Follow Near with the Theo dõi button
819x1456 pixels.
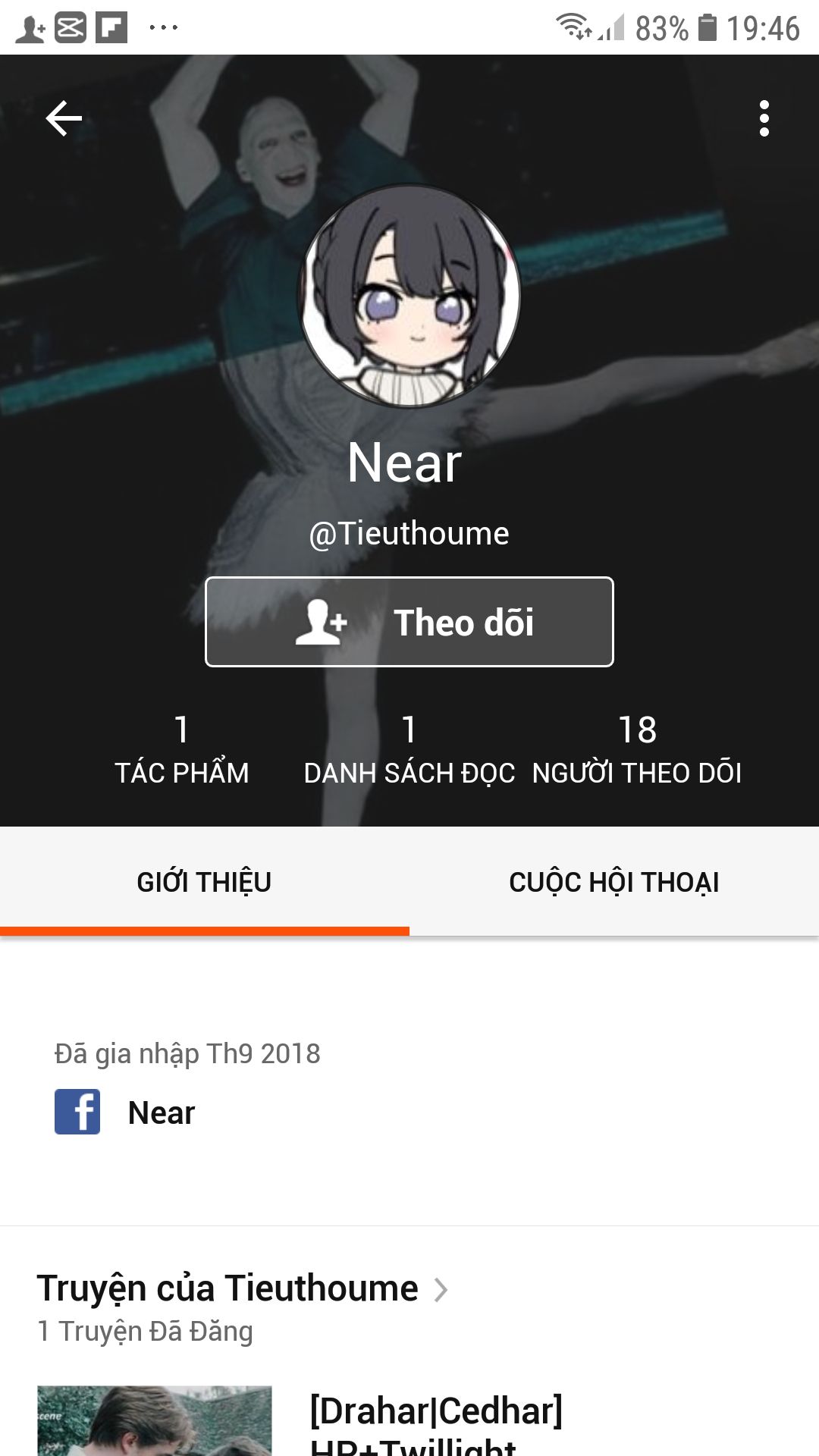(409, 622)
